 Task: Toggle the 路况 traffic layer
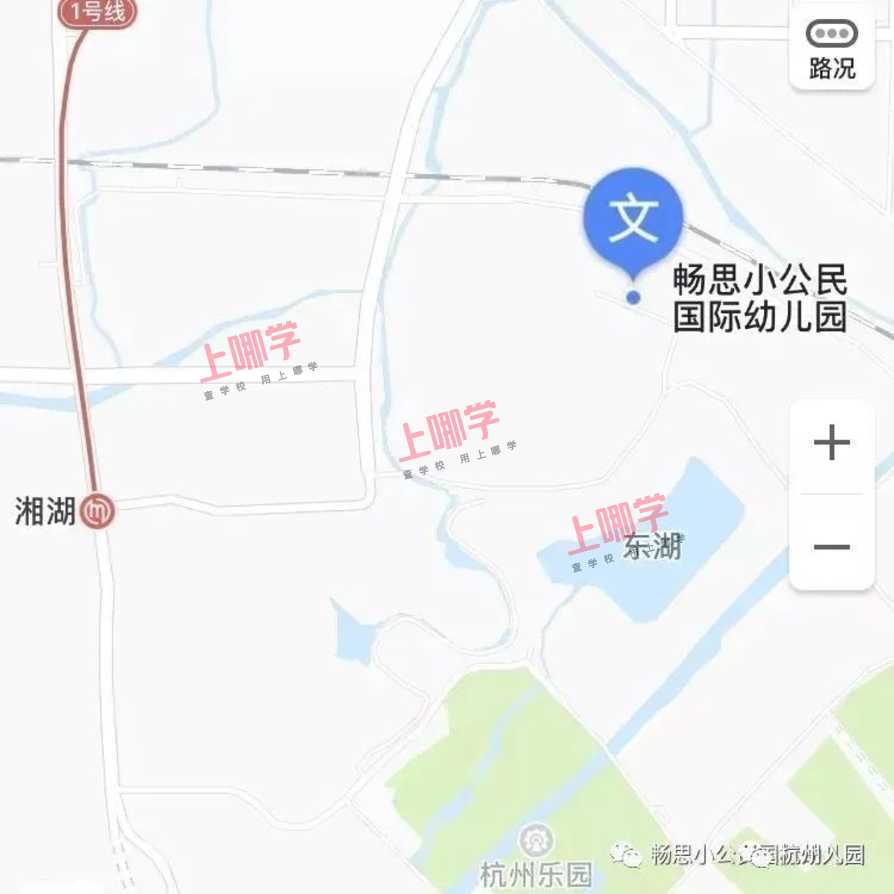tap(832, 48)
